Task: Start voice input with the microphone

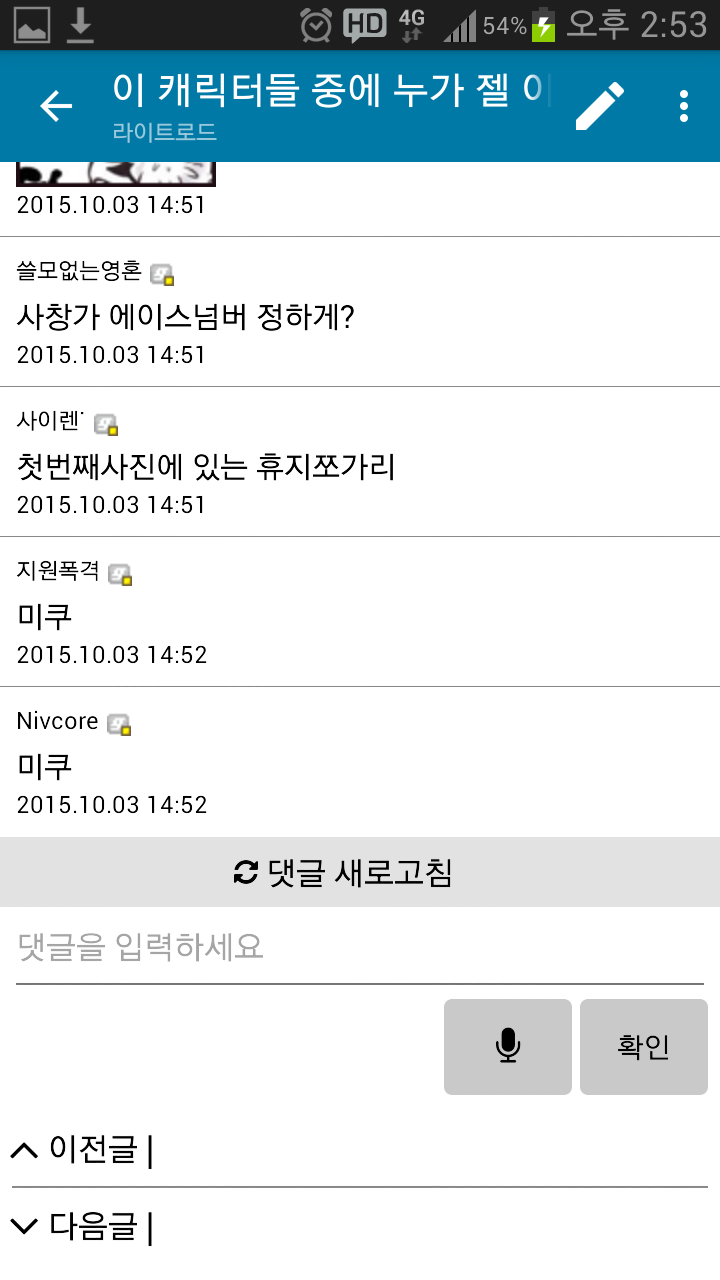Action: [x=508, y=1046]
